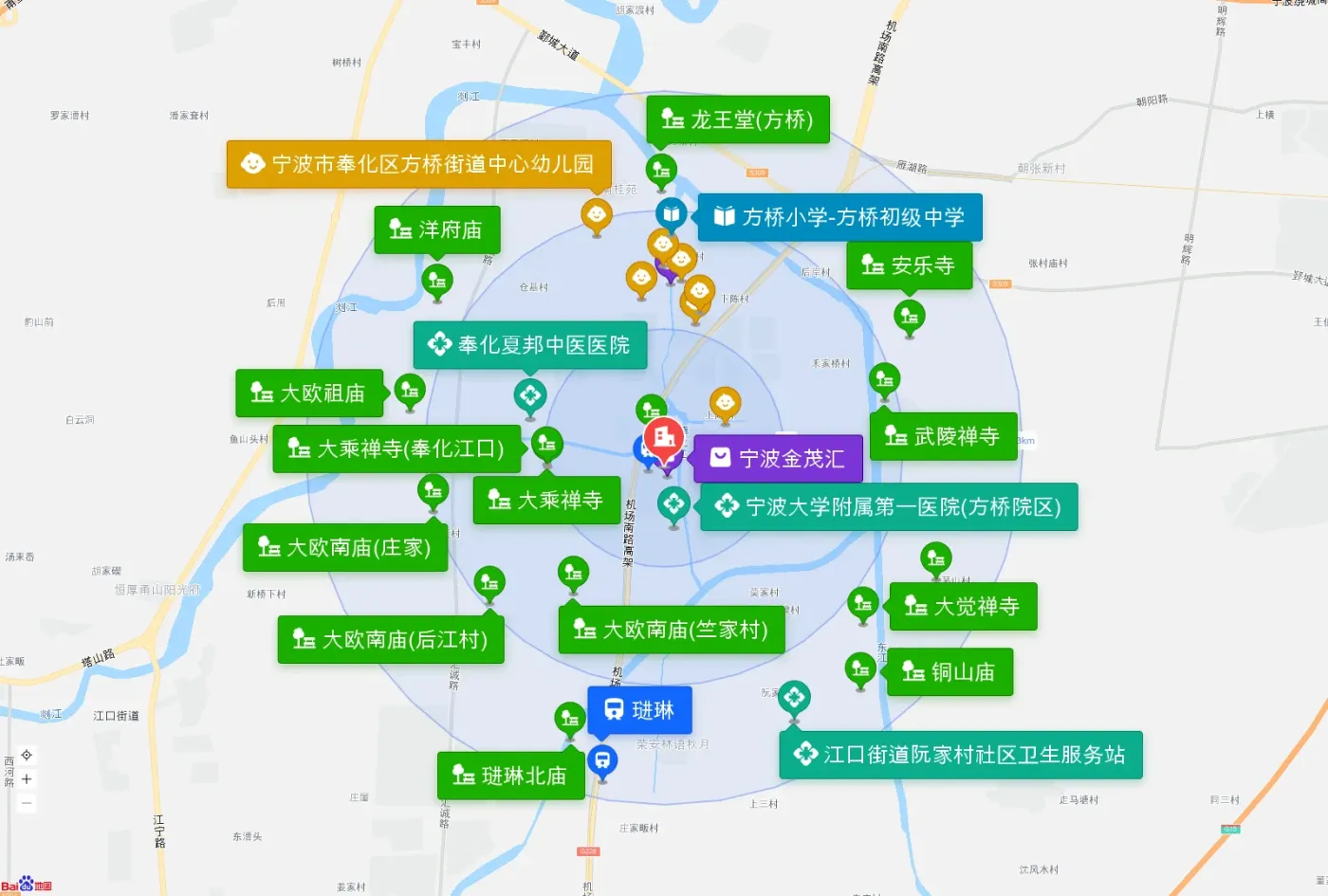
Task: Tap the 大乘禅寺(奉化江口) label
Action: [397, 448]
